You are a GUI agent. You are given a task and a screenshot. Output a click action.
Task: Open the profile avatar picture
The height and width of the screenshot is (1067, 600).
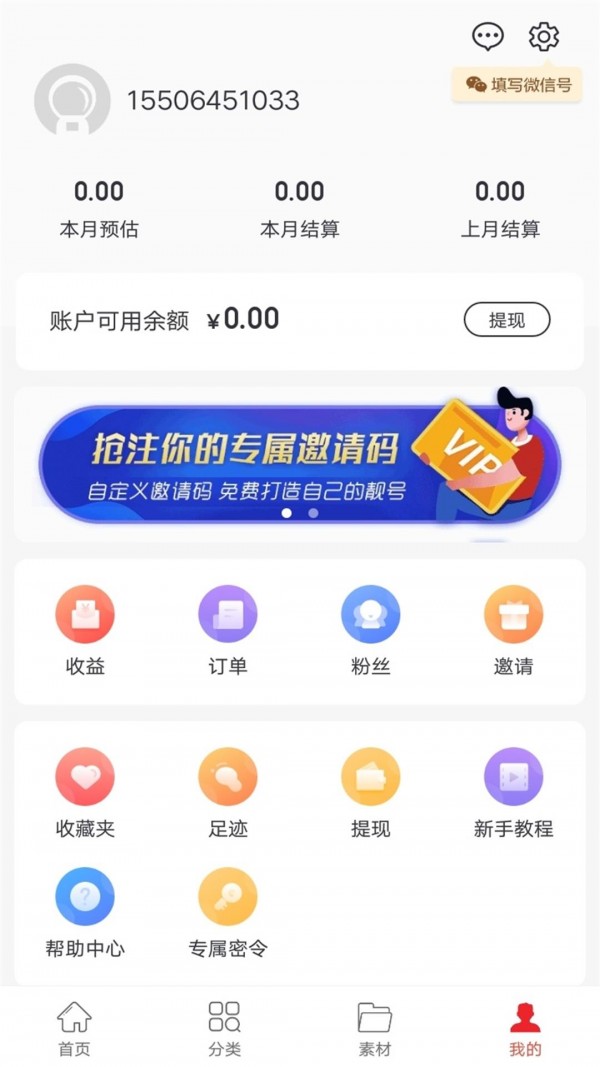click(72, 100)
